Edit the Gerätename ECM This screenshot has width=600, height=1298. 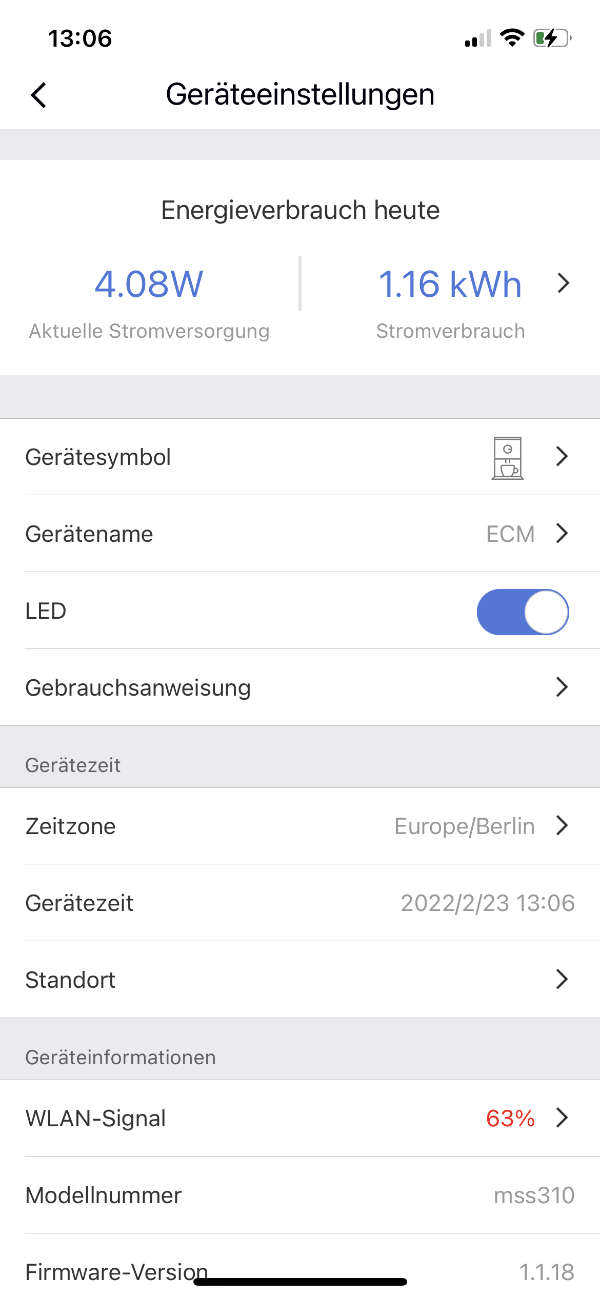pyautogui.click(x=300, y=534)
